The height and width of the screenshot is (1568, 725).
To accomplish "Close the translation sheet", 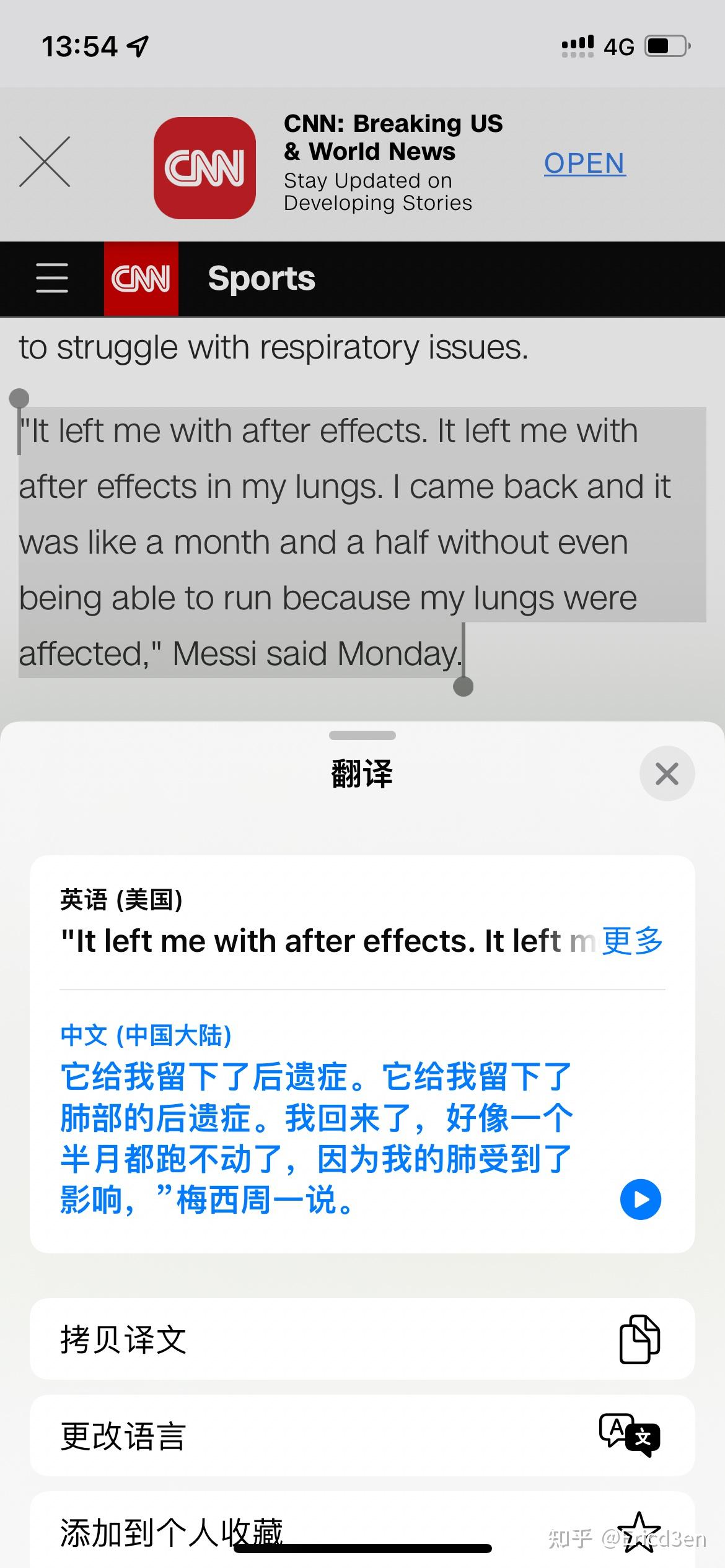I will point(667,773).
